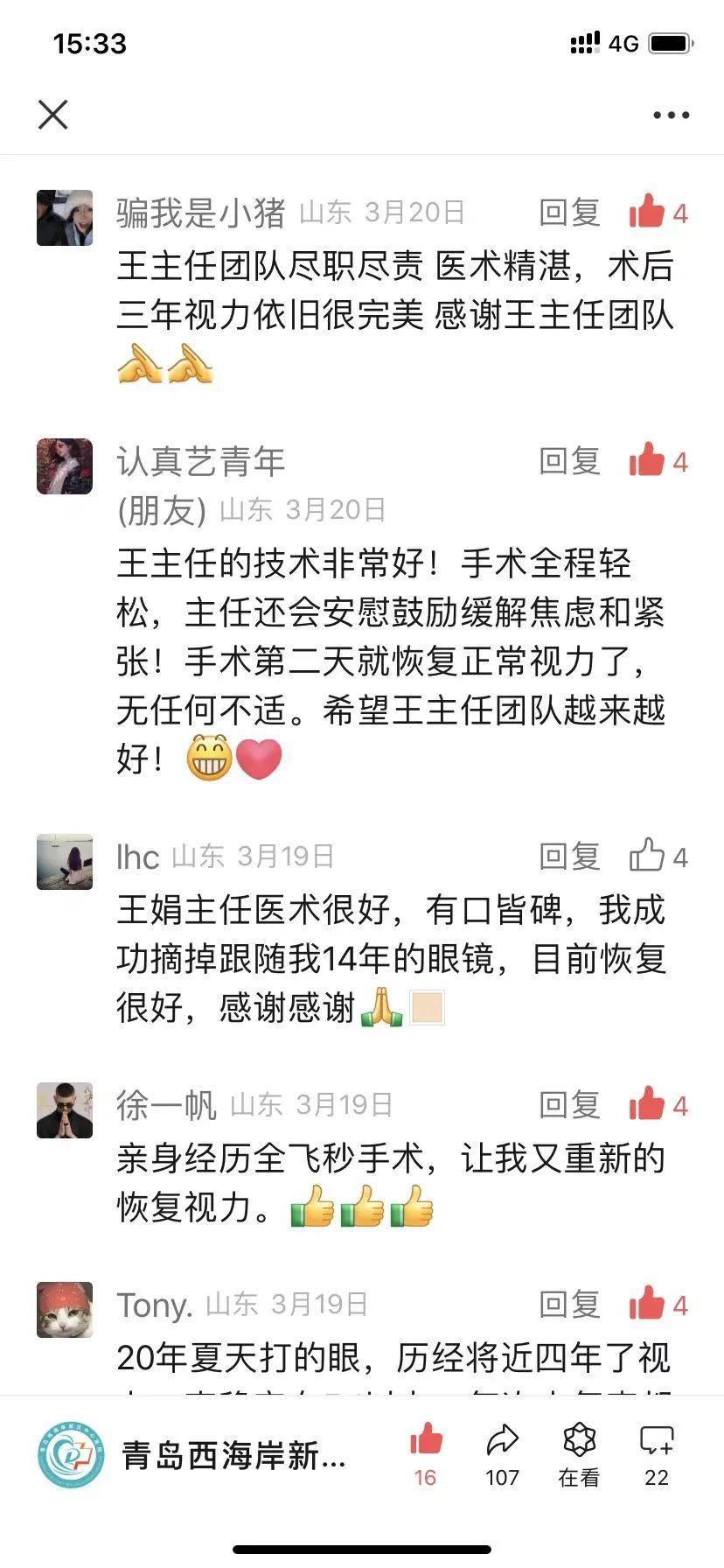This screenshot has height=1568, width=724.
Task: View 骗我是小猪's profile avatar
Action: pos(65,218)
